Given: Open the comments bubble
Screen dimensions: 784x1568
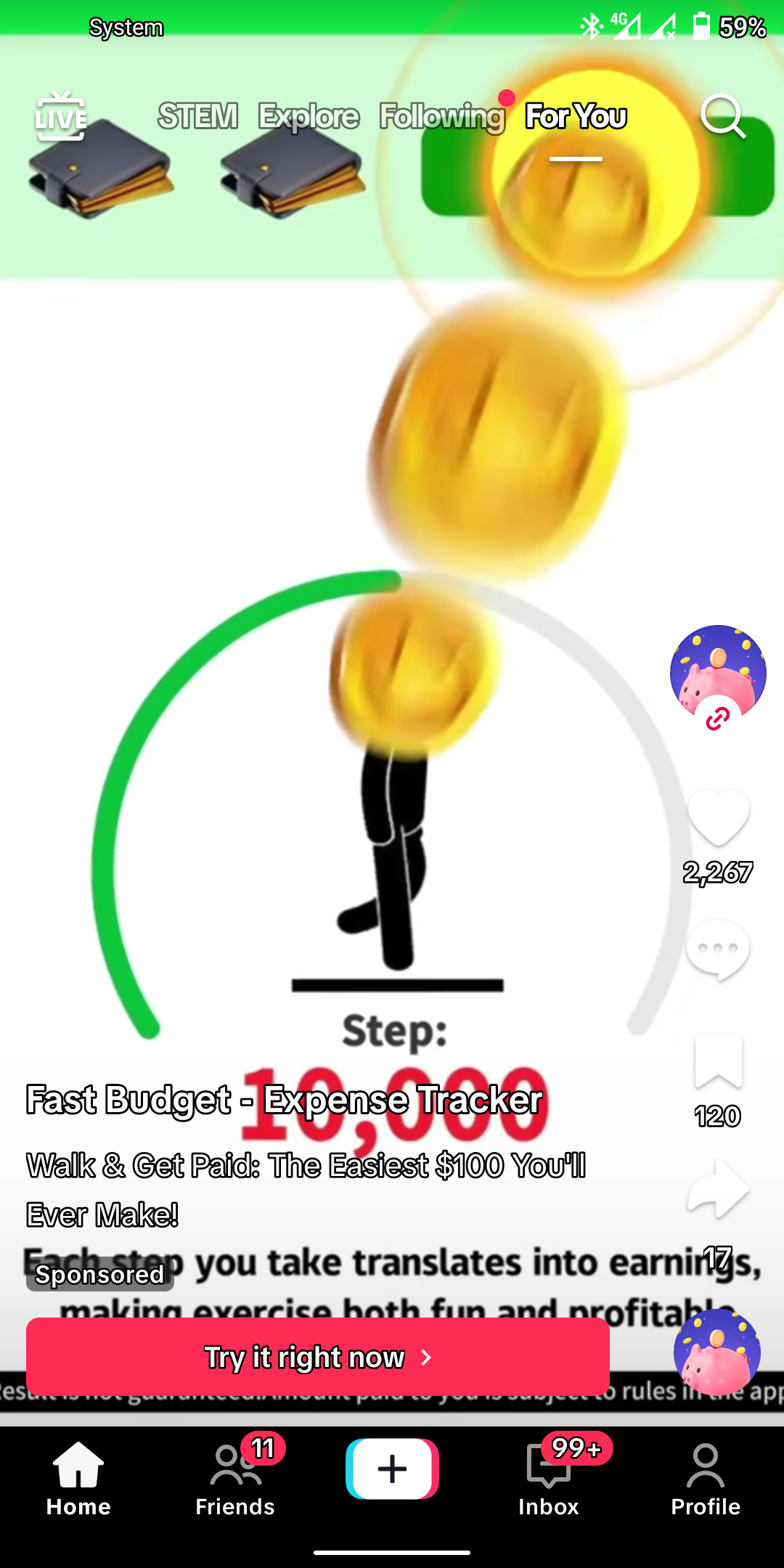Looking at the screenshot, I should 717,949.
